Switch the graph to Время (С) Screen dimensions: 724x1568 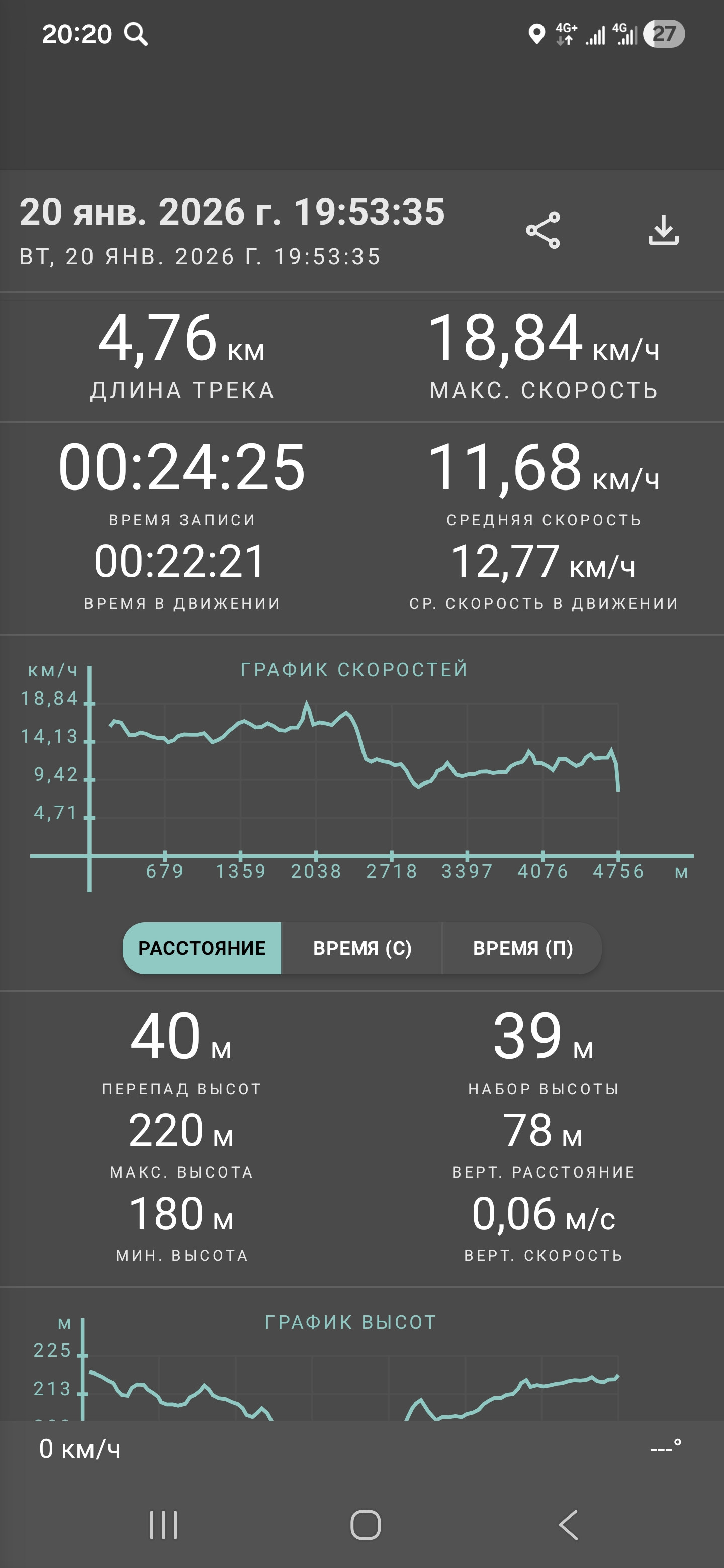[x=361, y=948]
